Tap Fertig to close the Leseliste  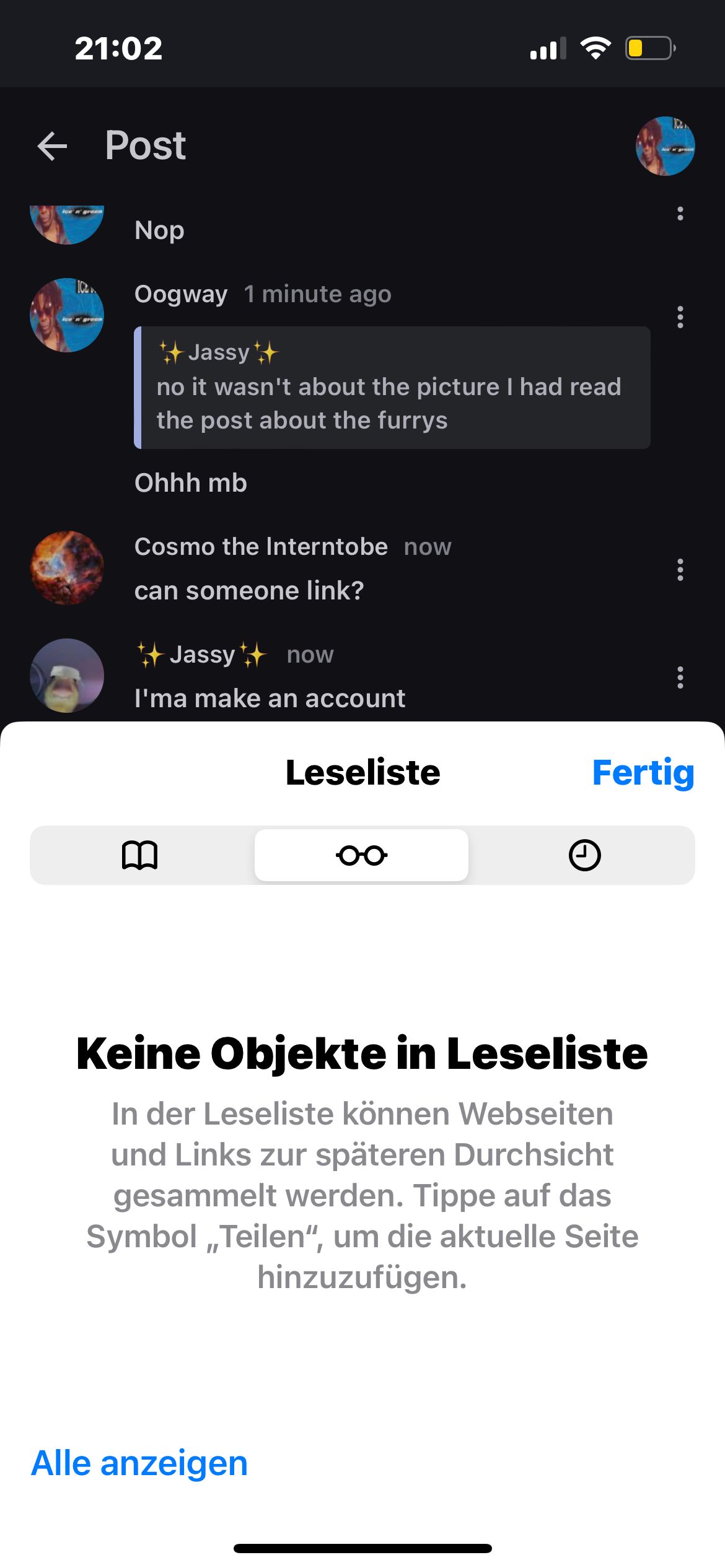coord(643,772)
